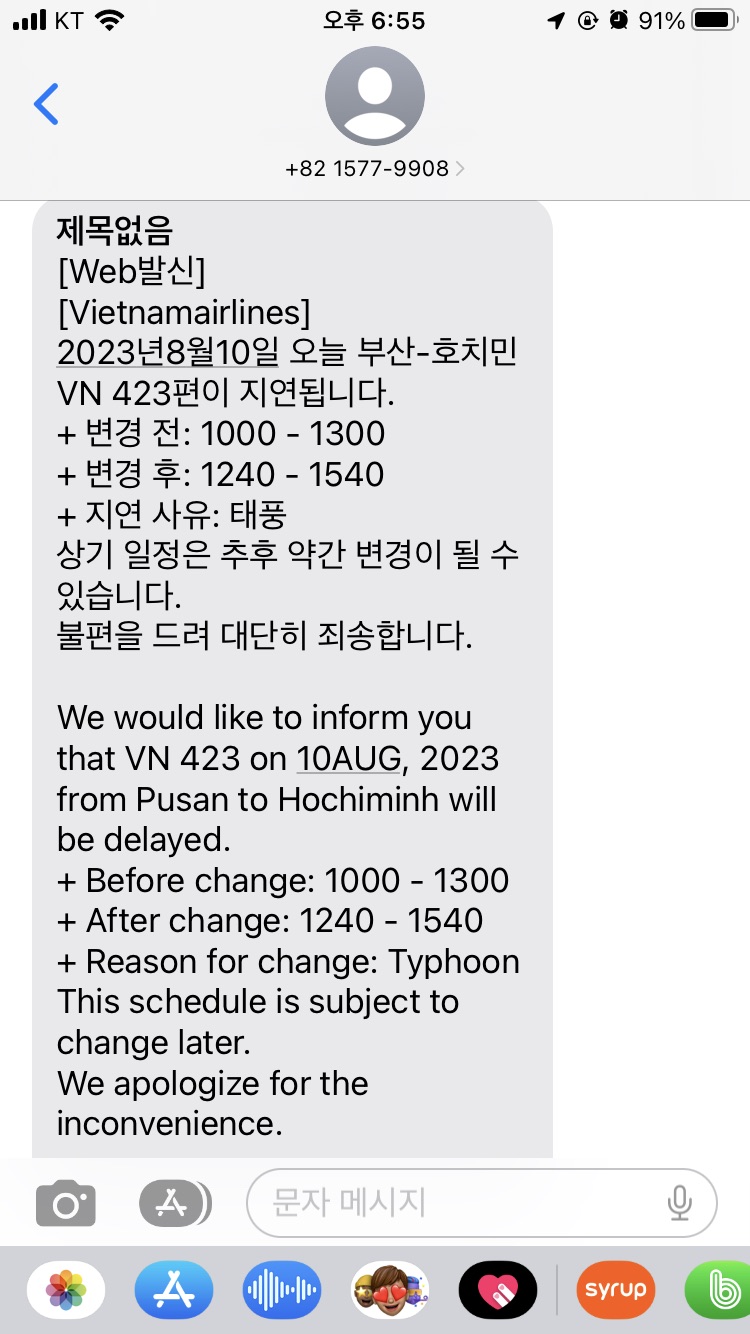Open the Photos iMessage app
Image resolution: width=750 pixels, height=1334 pixels.
pyautogui.click(x=66, y=1290)
